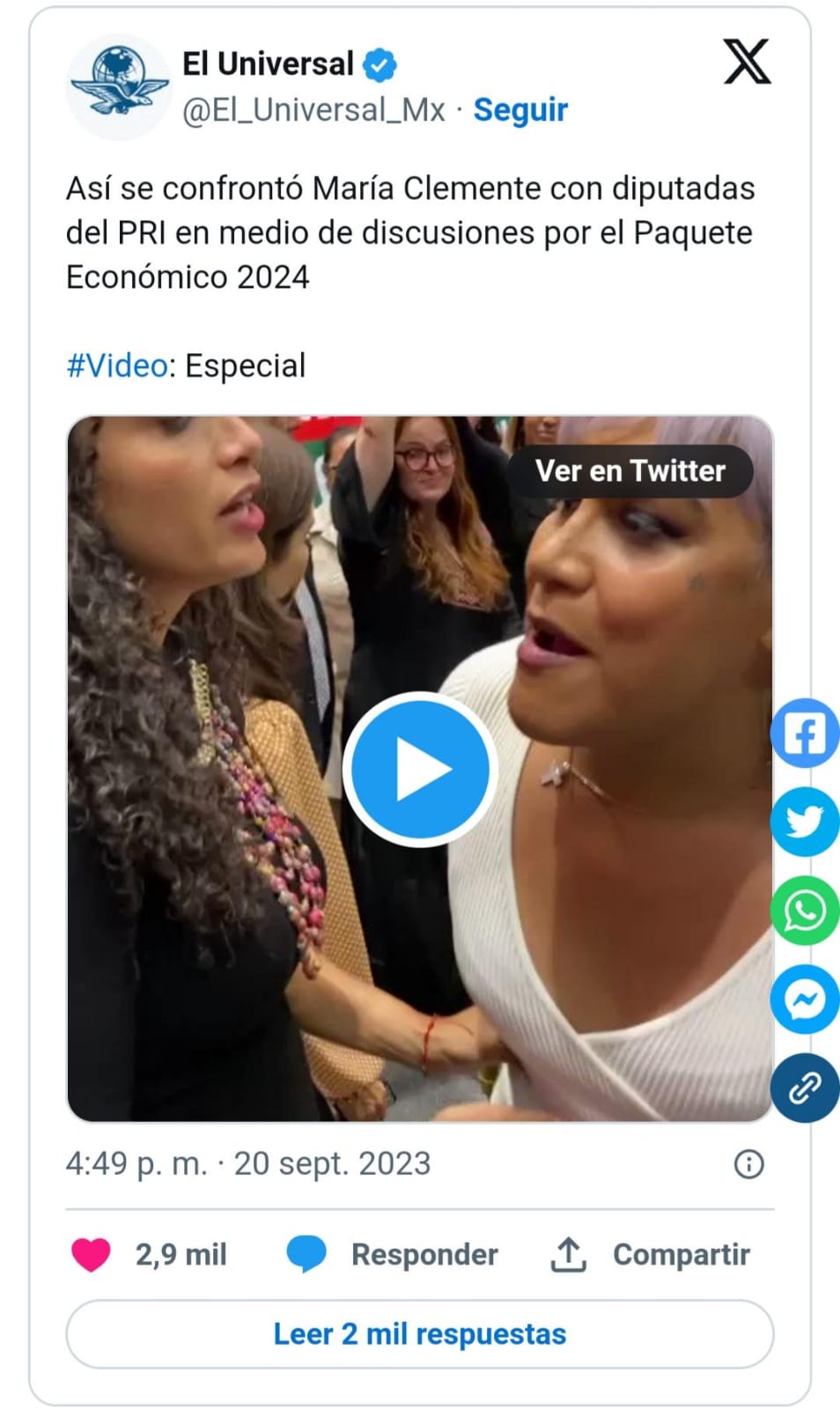Share through Messenger
Viewport: 840px width, 1409px height.
(805, 1000)
